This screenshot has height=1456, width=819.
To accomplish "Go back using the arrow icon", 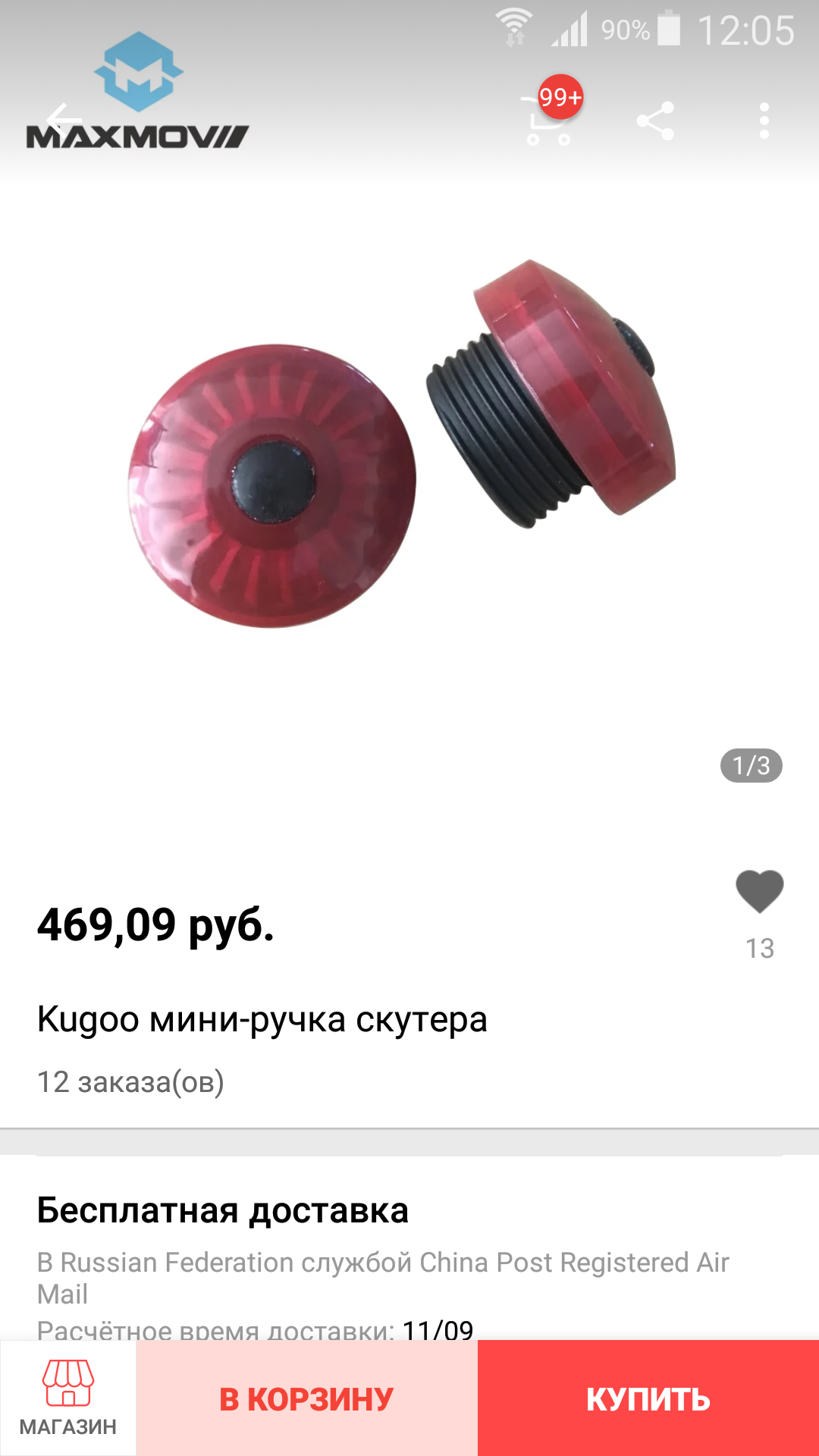I will point(62,120).
